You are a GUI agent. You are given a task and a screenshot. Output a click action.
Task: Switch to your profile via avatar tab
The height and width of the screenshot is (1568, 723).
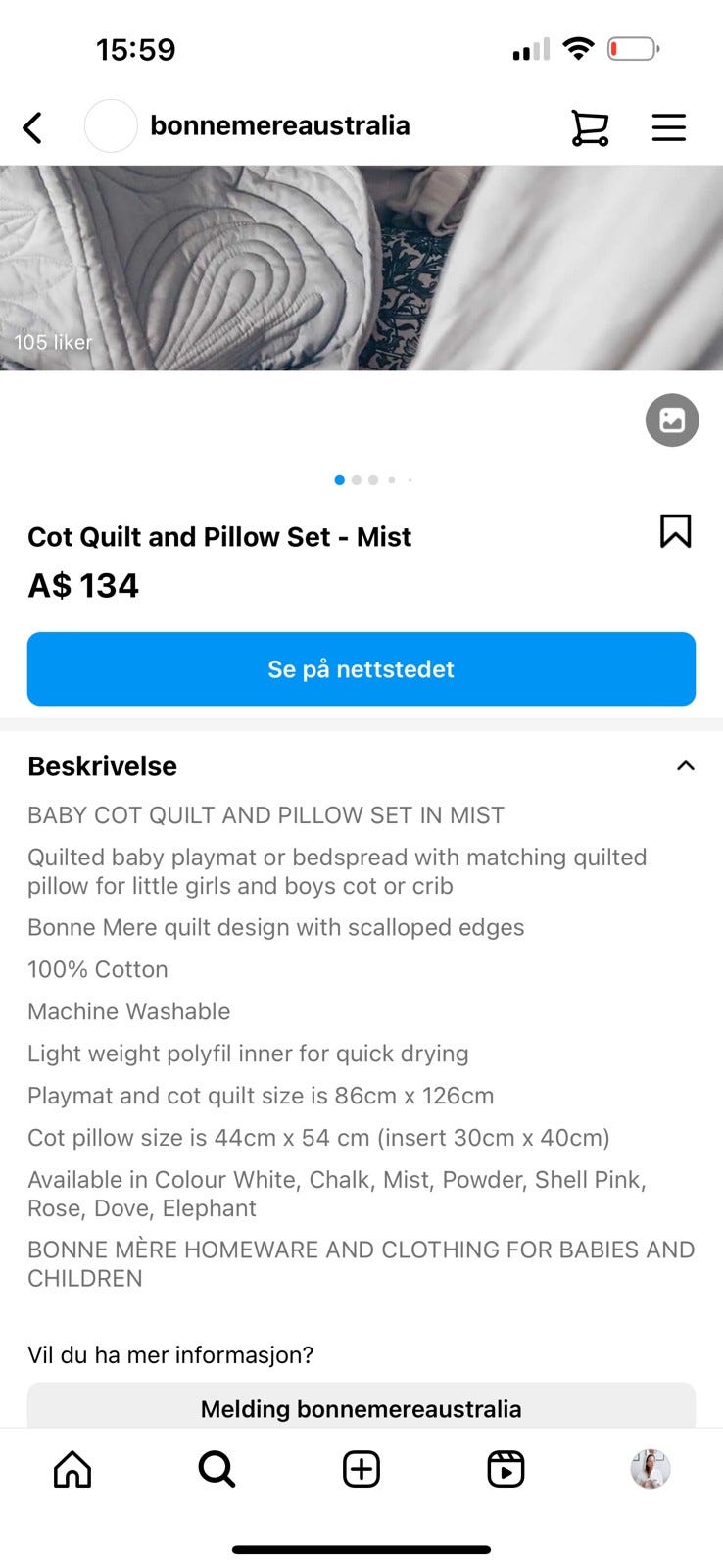tap(650, 1469)
